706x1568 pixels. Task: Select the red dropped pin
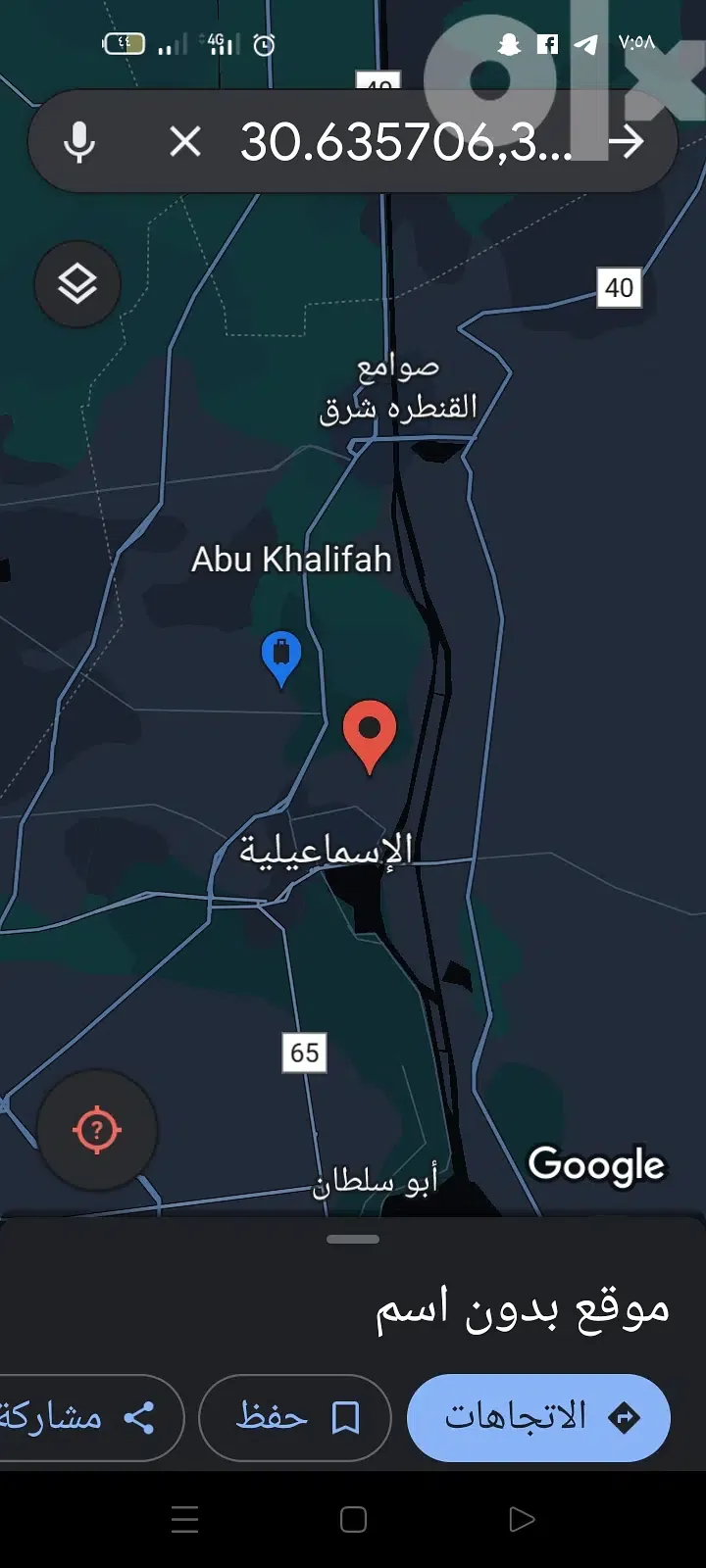pyautogui.click(x=369, y=733)
